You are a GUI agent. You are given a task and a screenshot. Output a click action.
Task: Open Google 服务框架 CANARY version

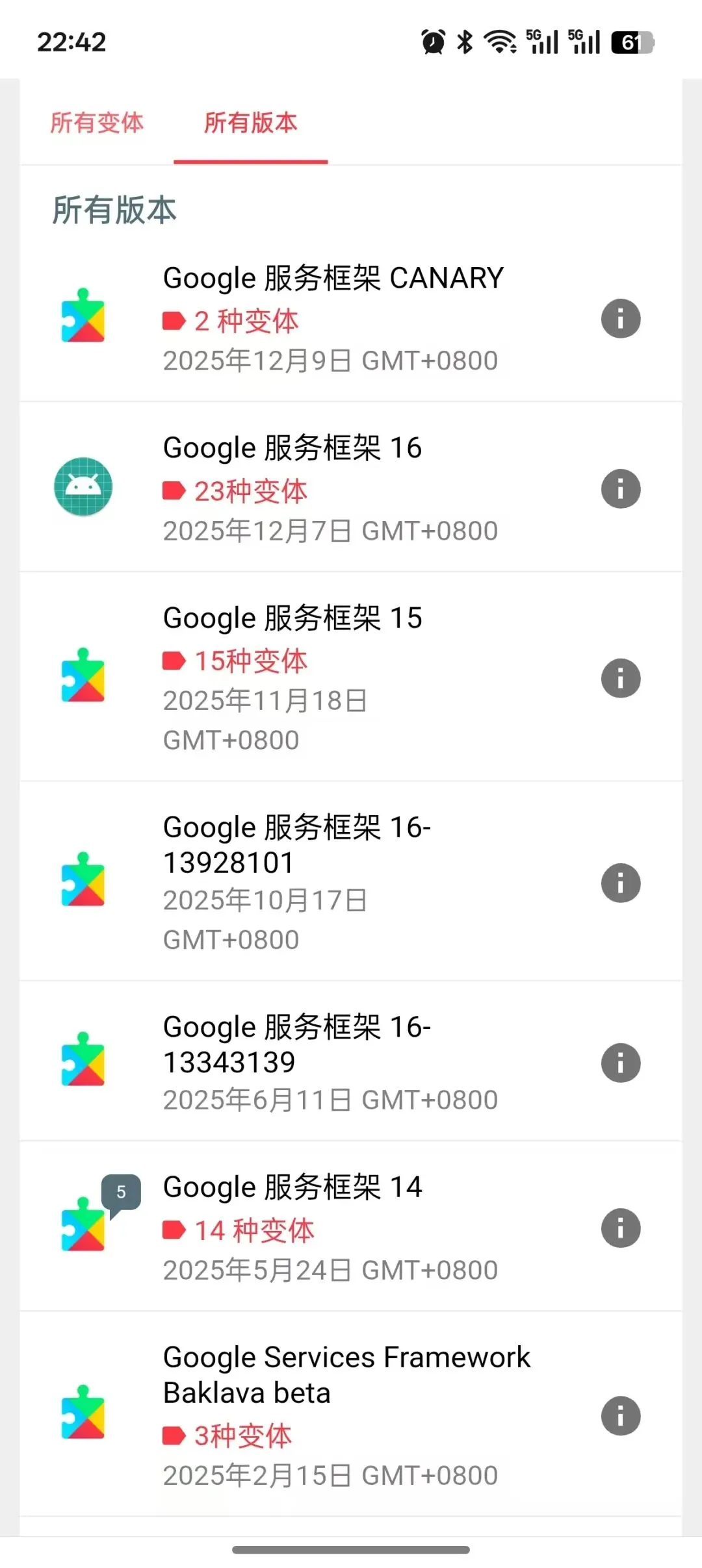333,278
